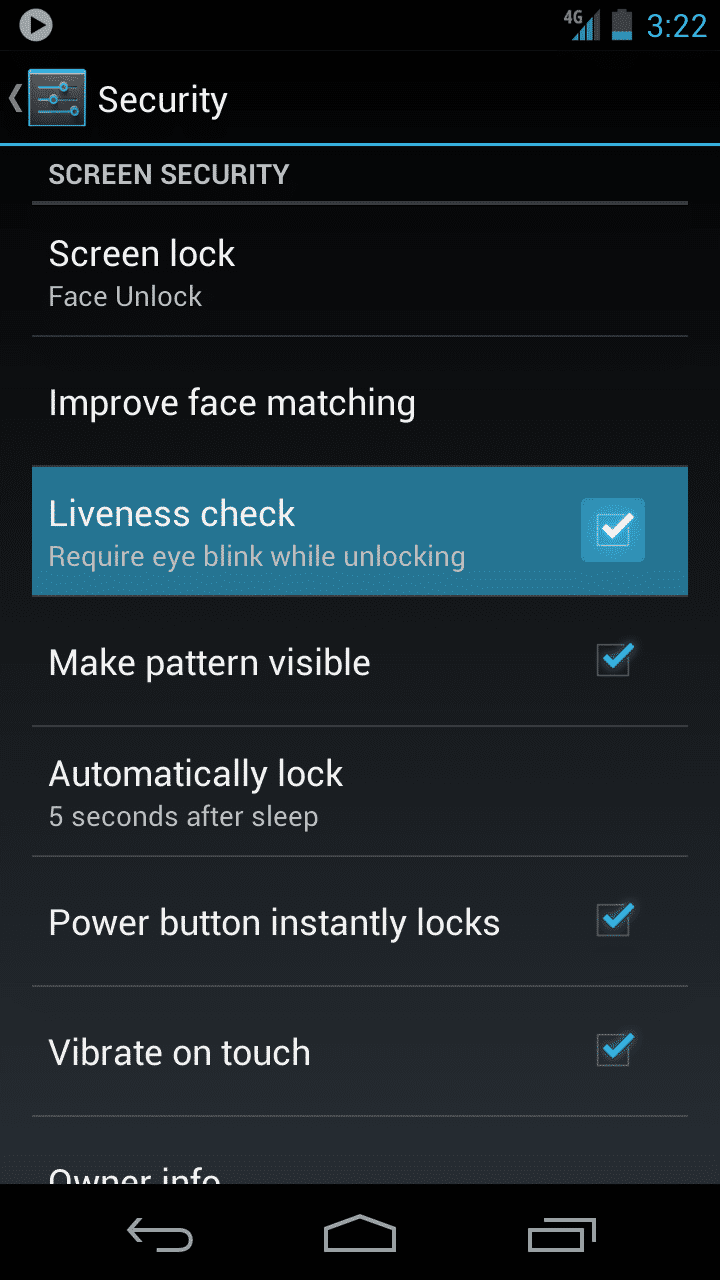Tap the system home button
Image resolution: width=720 pixels, height=1280 pixels.
click(360, 1234)
